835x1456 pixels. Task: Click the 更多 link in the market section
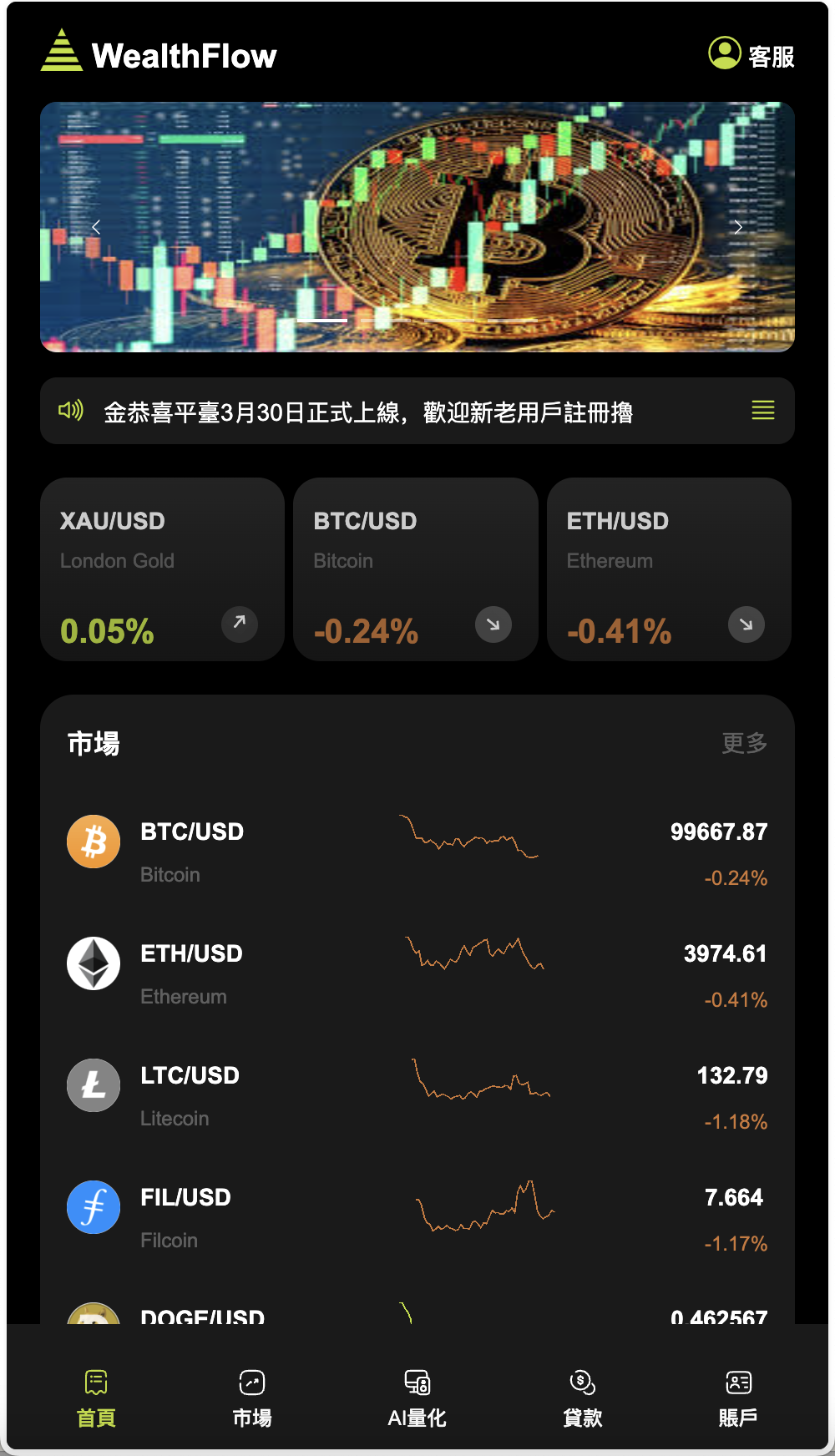click(x=744, y=742)
